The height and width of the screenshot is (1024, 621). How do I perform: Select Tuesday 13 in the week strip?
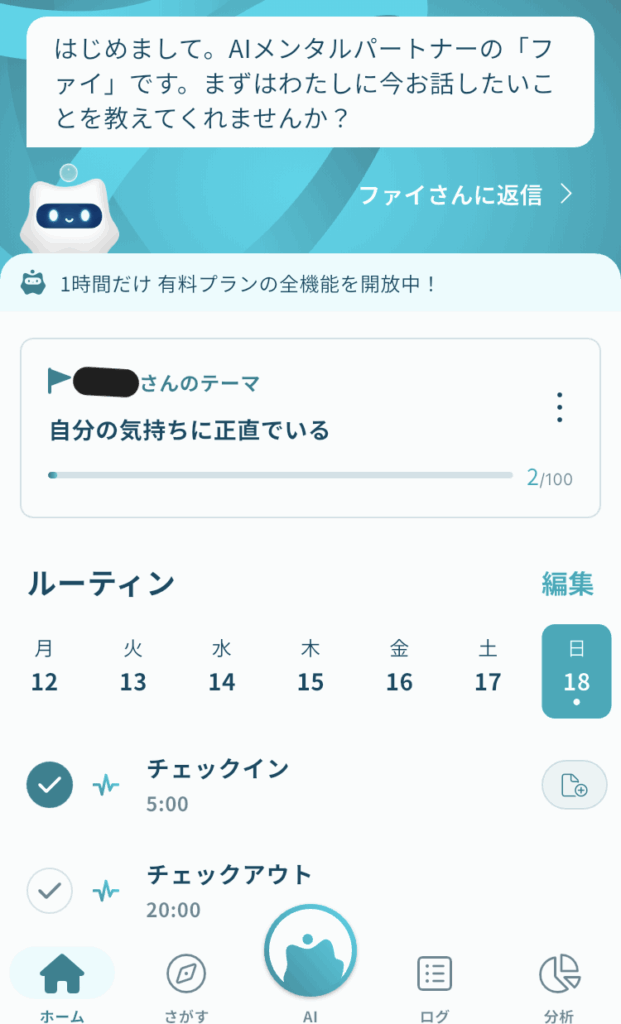click(133, 666)
